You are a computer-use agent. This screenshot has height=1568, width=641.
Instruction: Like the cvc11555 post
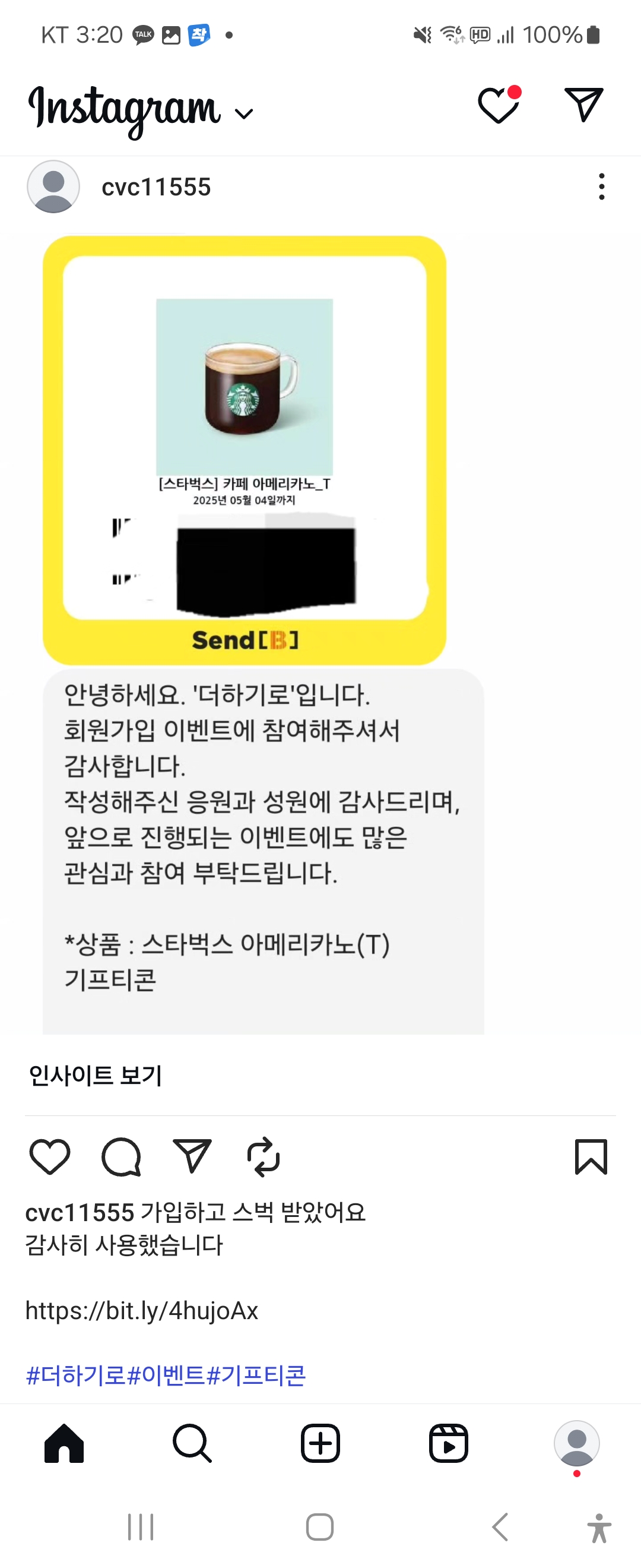tap(50, 1156)
